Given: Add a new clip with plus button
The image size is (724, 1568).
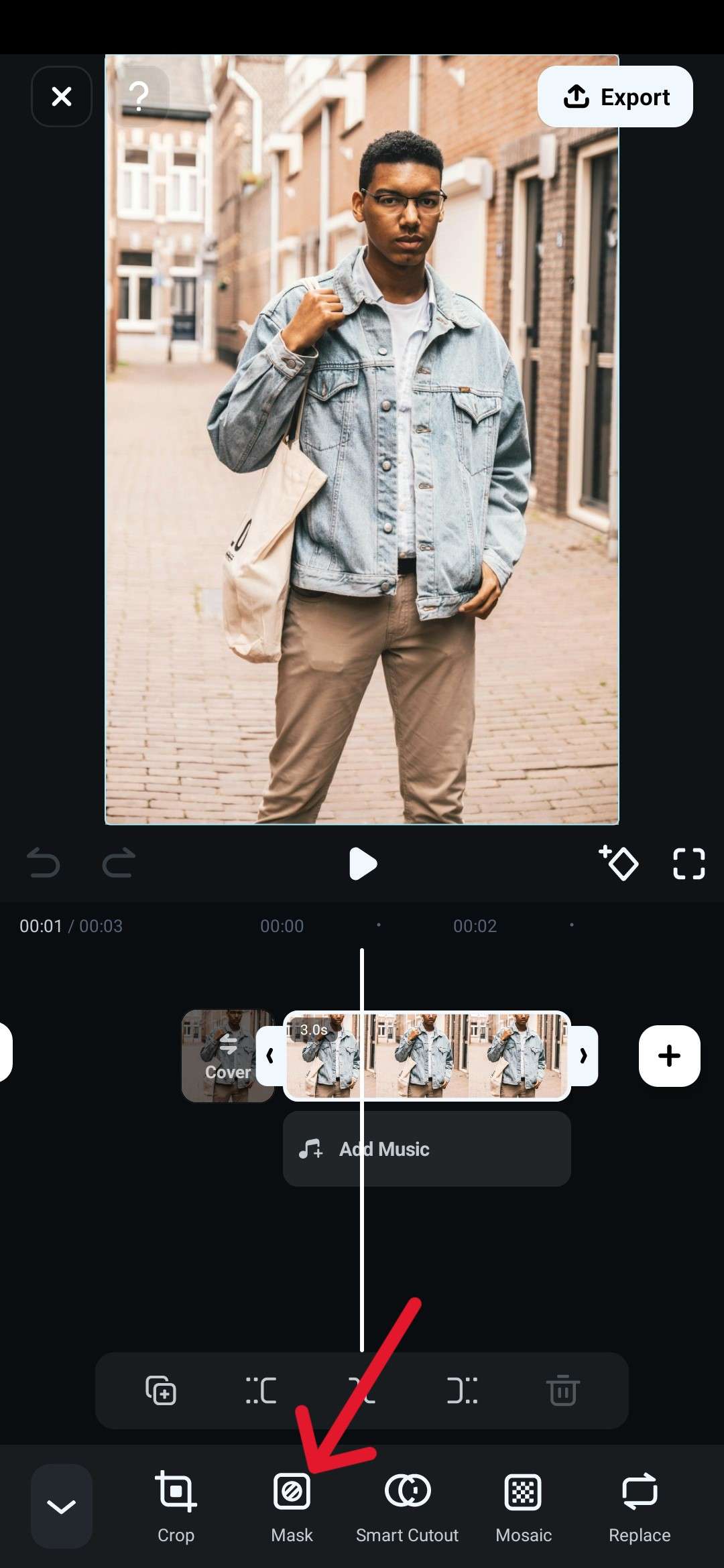Looking at the screenshot, I should 669,1055.
